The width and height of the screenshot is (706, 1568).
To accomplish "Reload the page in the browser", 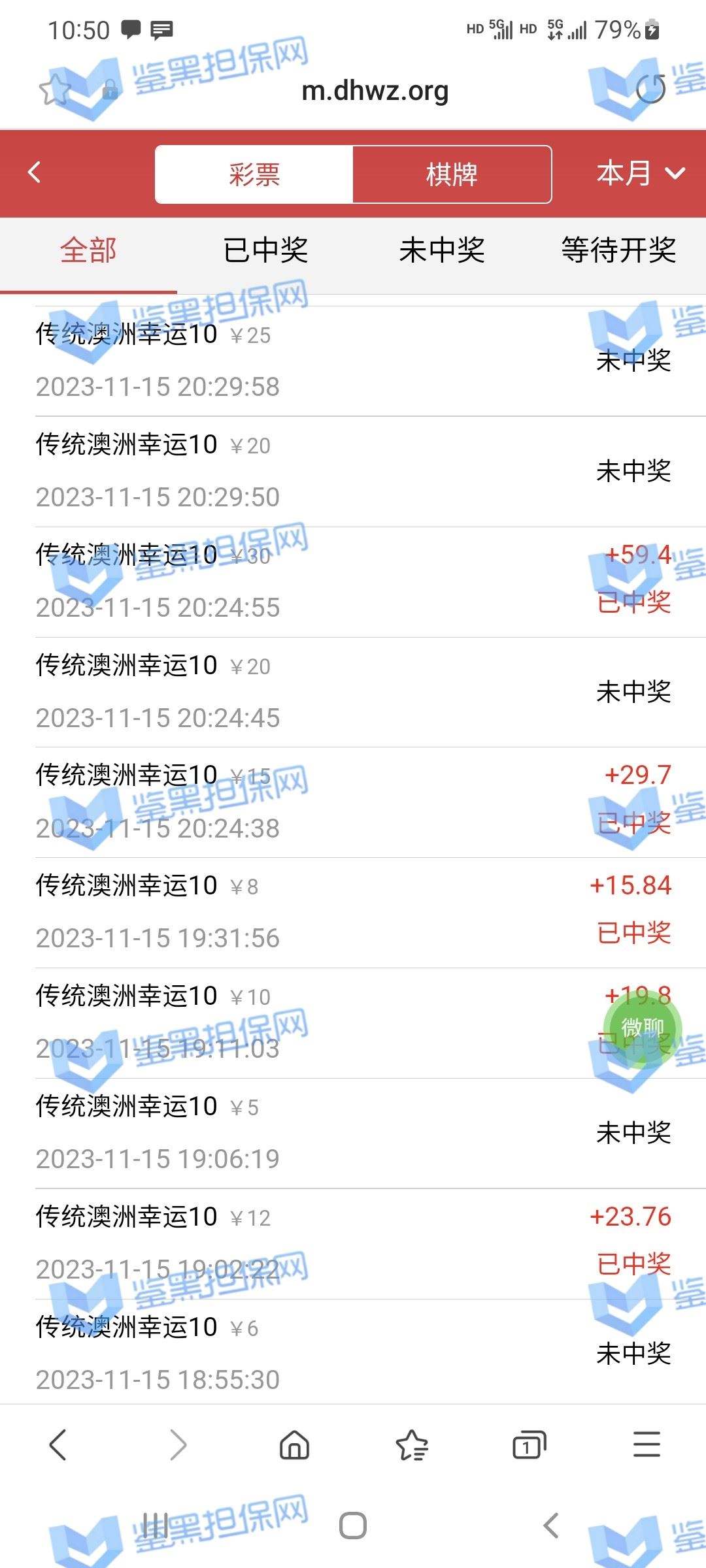I will point(651,89).
